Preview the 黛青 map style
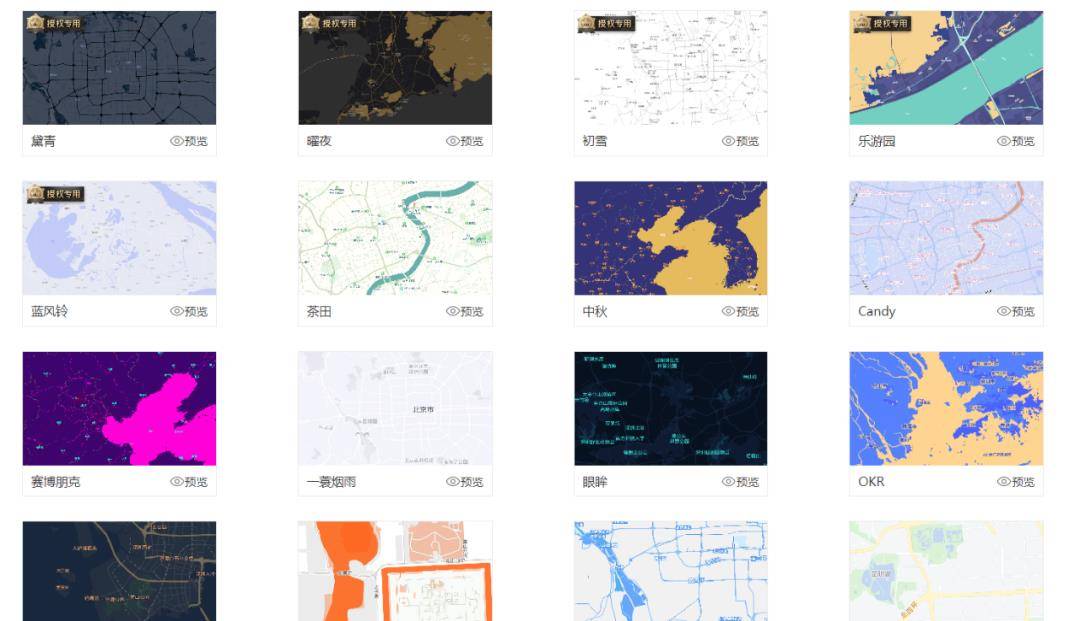 pos(189,141)
